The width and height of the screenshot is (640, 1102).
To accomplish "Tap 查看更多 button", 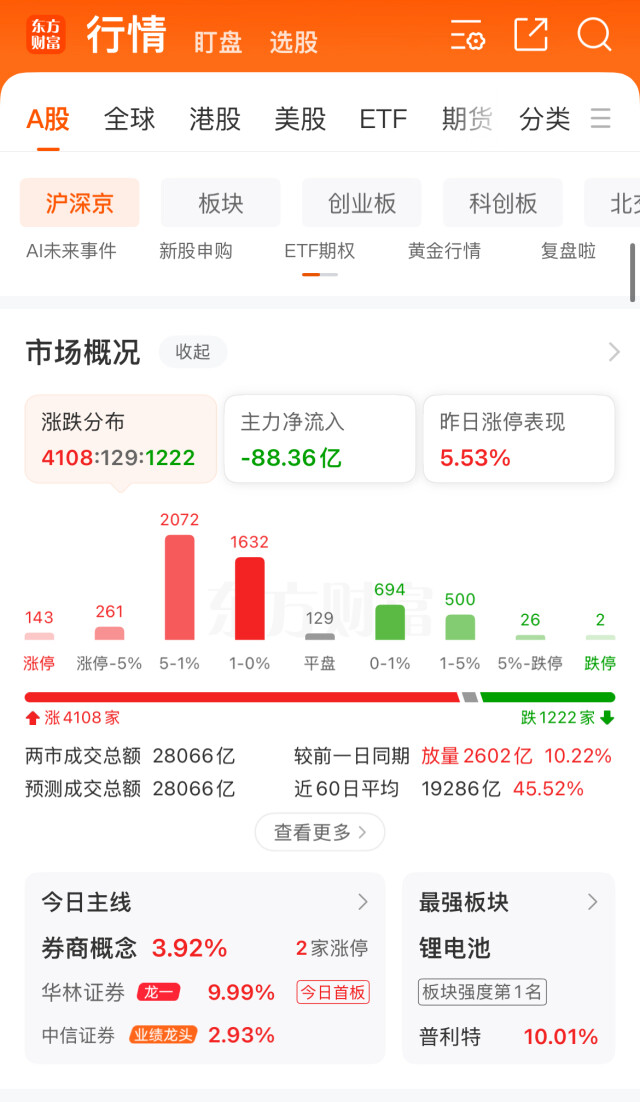I will [x=320, y=832].
